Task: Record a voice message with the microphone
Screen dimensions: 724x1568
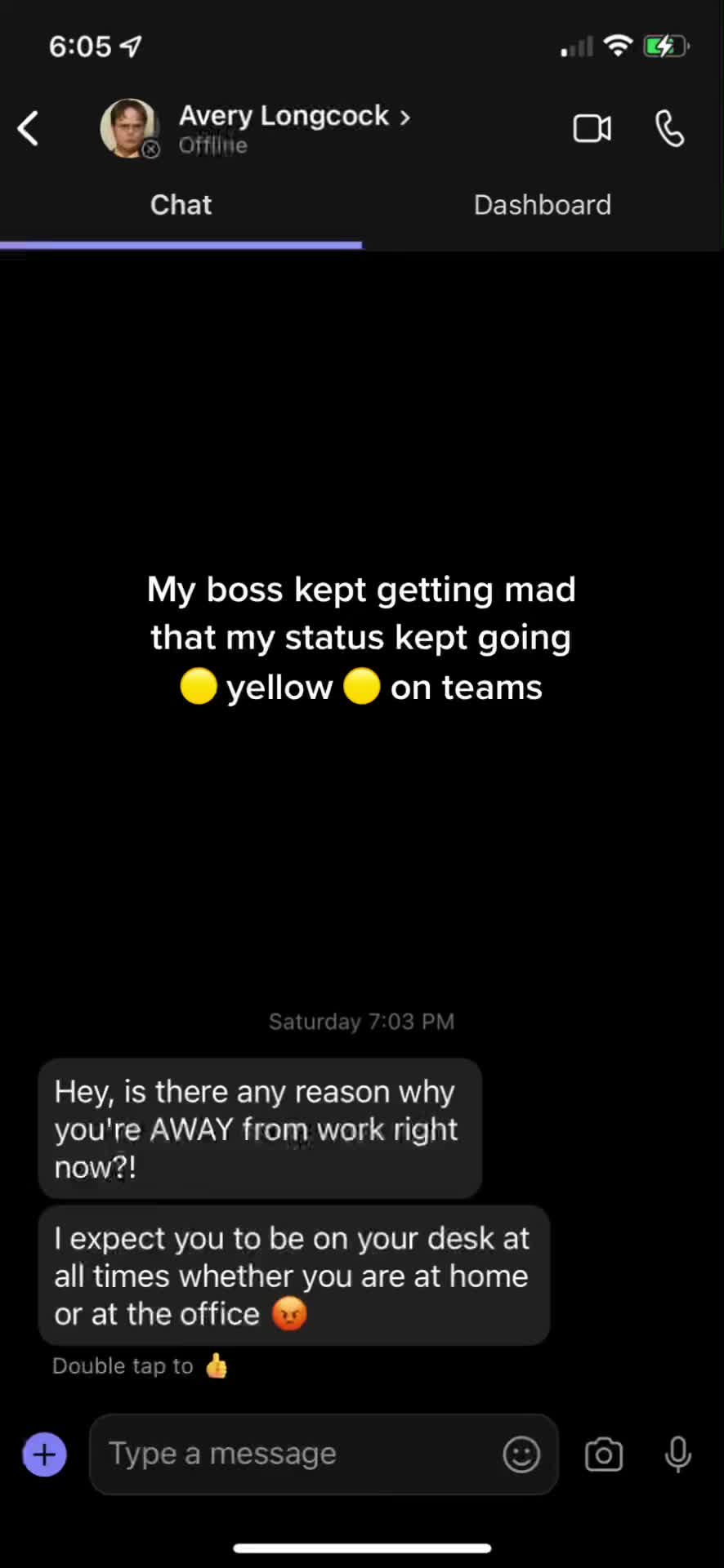Action: [x=677, y=1454]
